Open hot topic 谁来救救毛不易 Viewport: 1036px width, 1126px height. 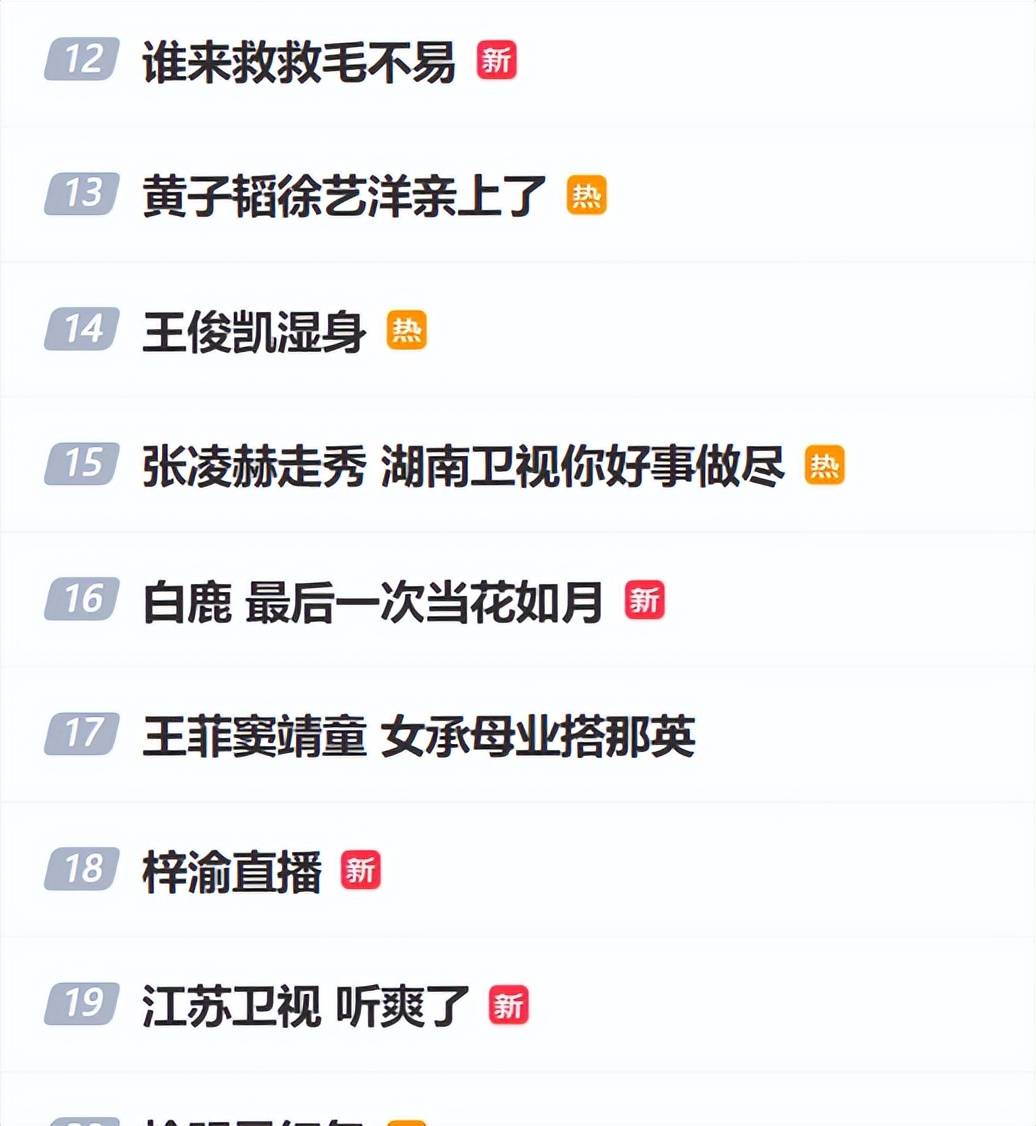pyautogui.click(x=298, y=62)
